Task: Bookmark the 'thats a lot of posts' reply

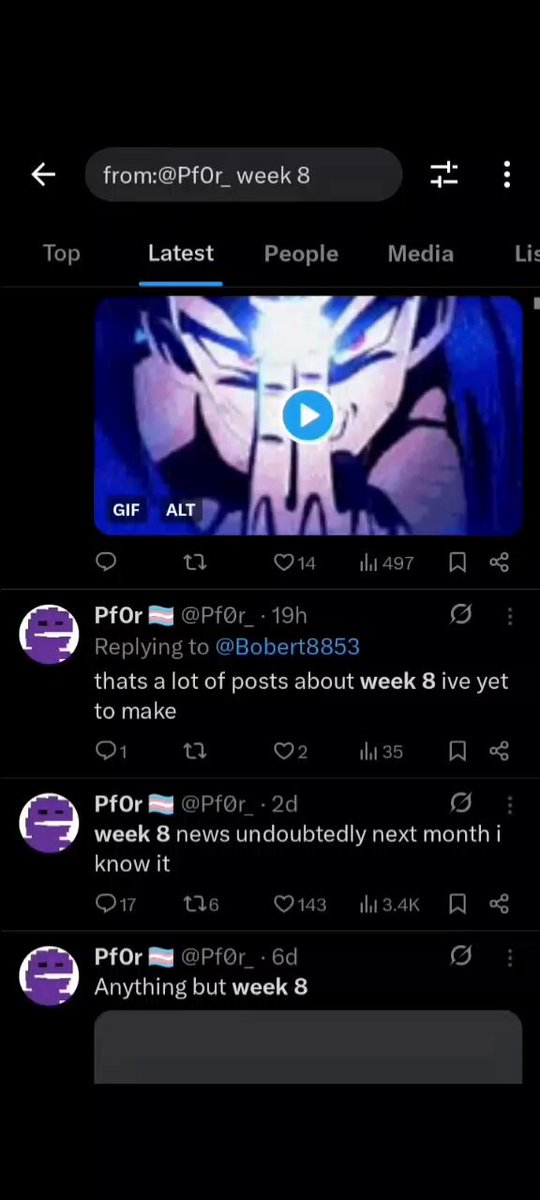Action: click(457, 750)
